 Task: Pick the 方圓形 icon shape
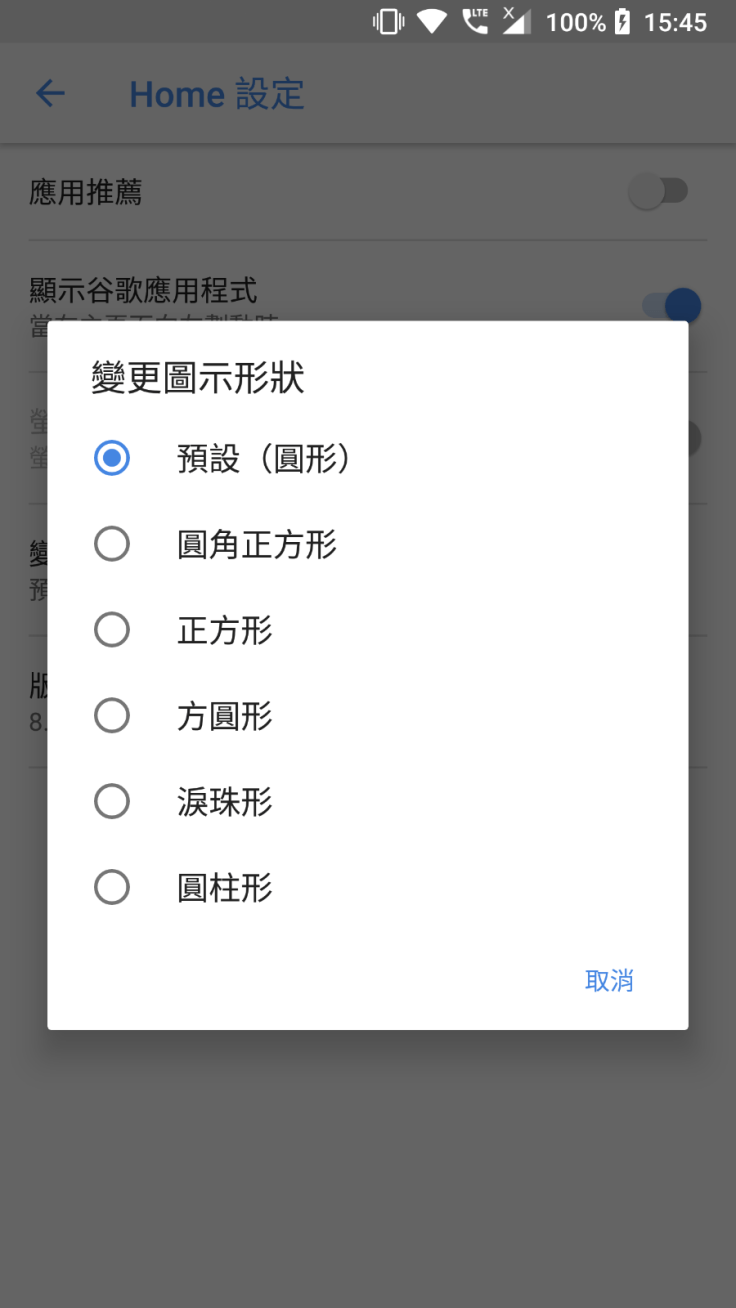coord(112,716)
